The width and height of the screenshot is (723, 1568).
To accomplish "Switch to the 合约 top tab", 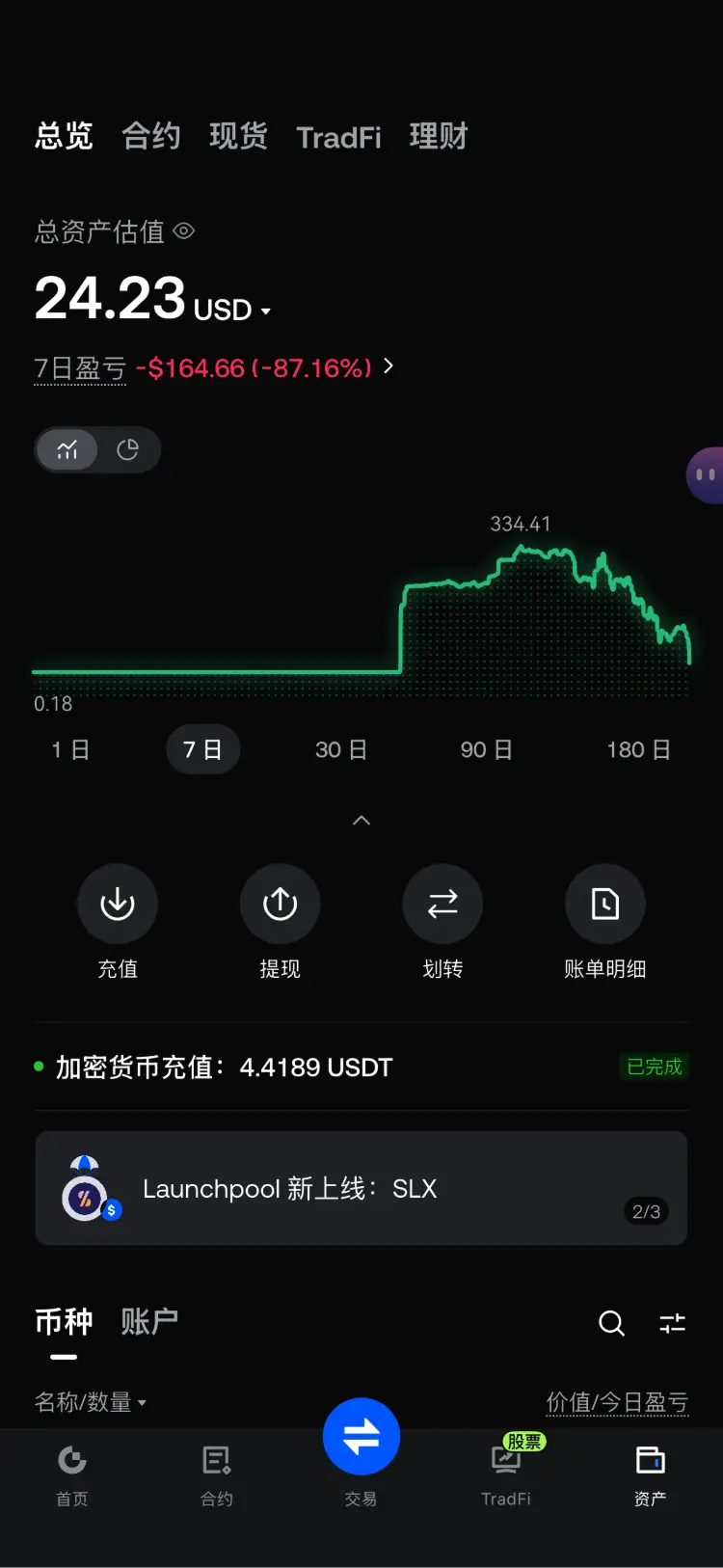I will click(x=151, y=136).
